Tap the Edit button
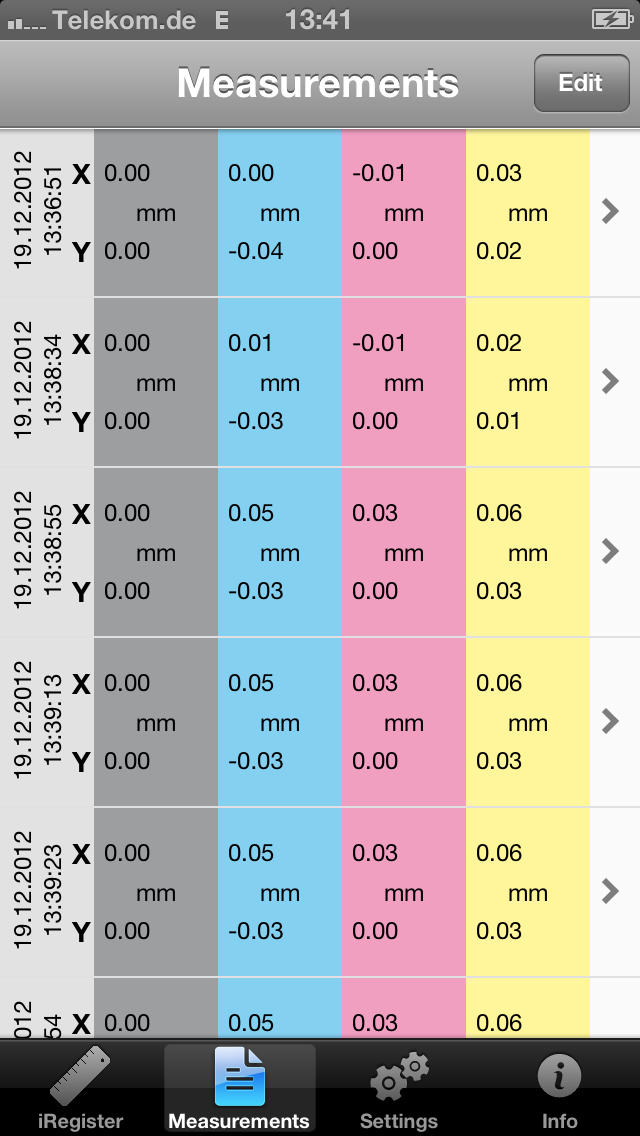The image size is (640, 1136). pos(581,83)
